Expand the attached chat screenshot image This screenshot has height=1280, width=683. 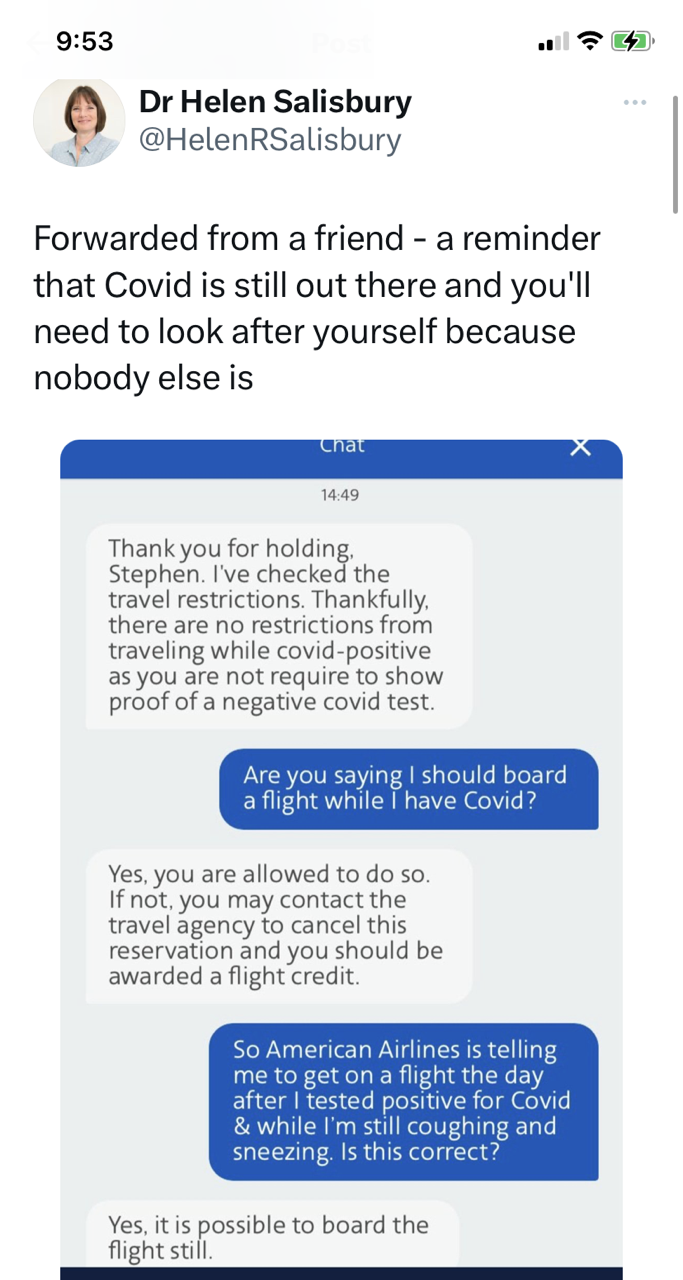click(x=341, y=860)
